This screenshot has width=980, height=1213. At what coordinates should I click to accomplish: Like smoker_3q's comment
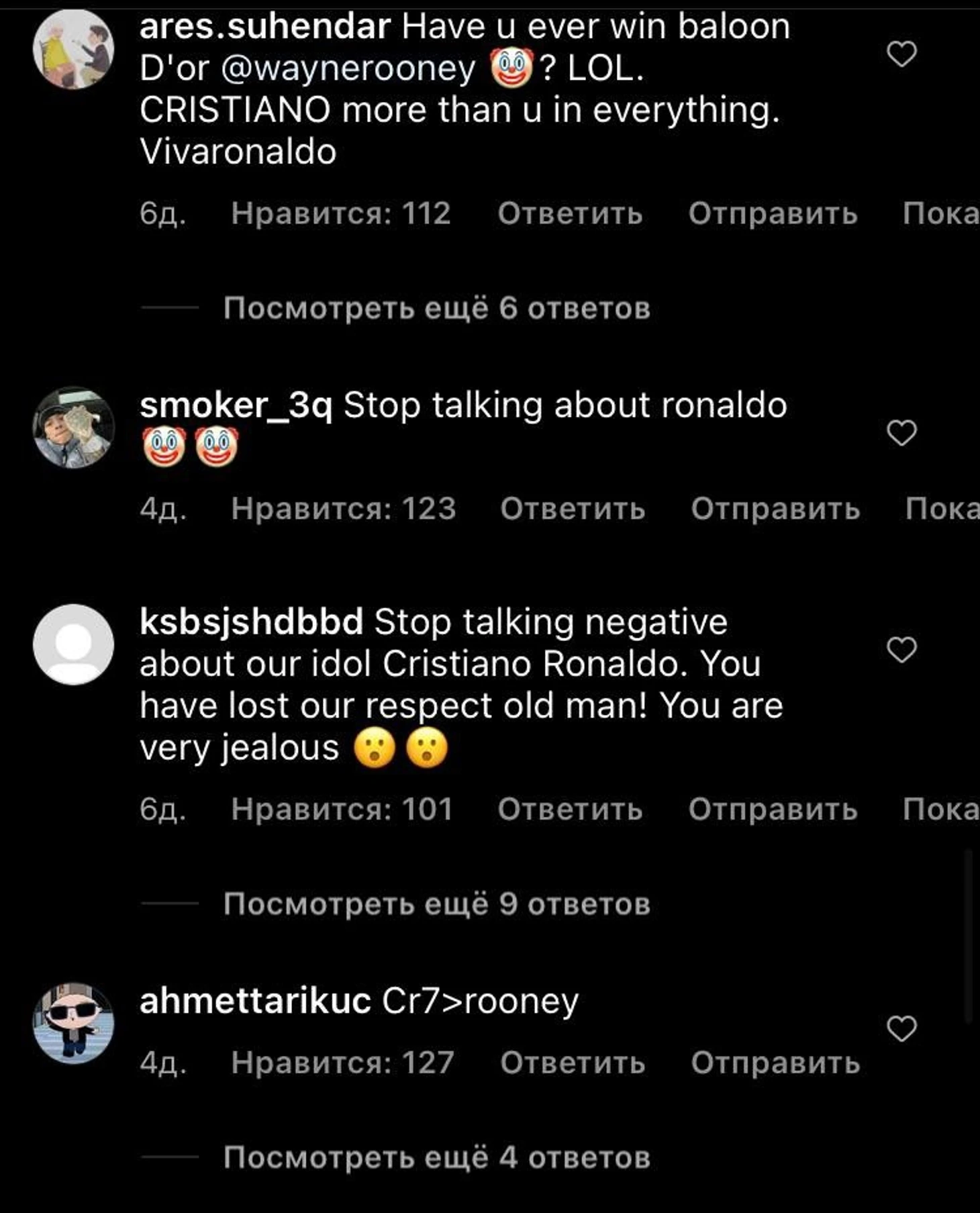(x=901, y=433)
